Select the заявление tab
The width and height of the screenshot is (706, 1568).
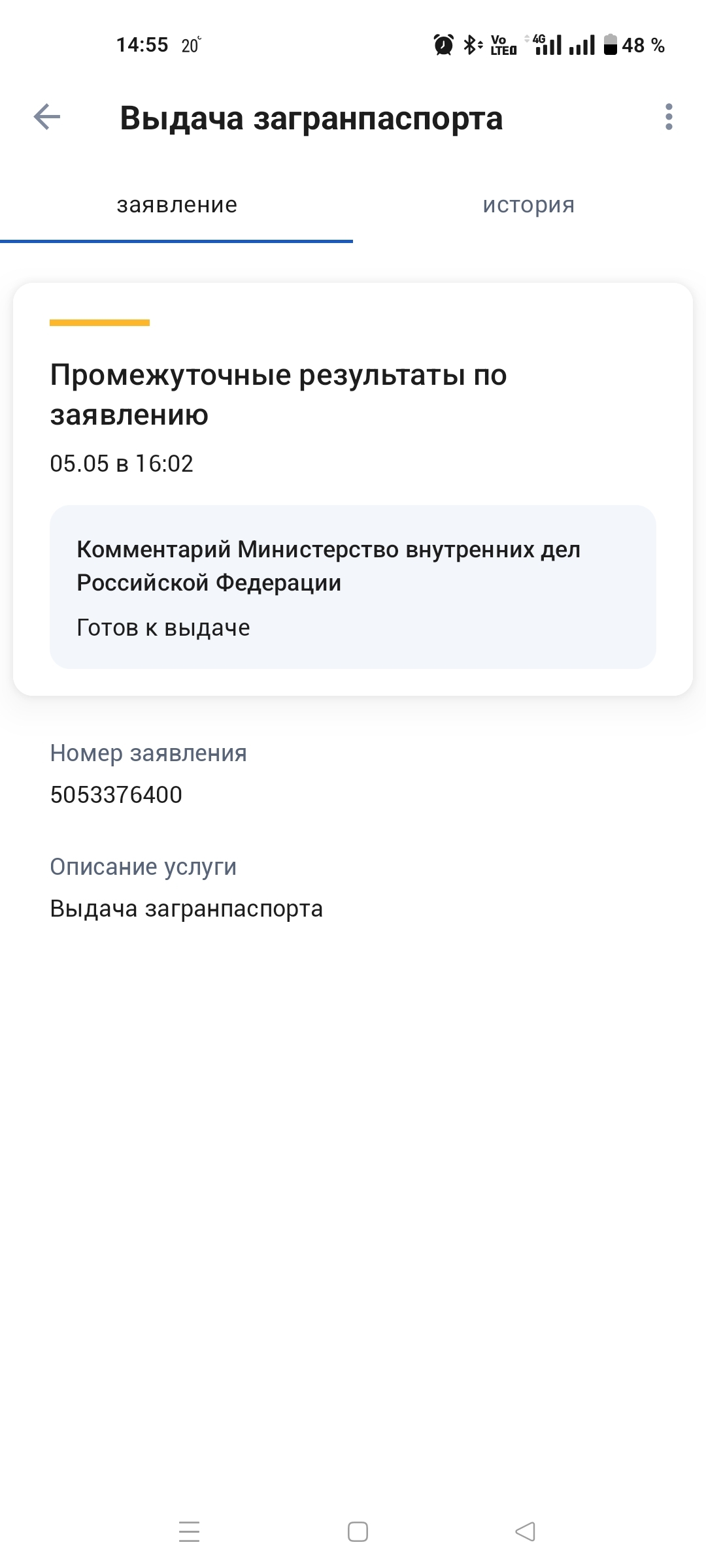click(x=176, y=205)
